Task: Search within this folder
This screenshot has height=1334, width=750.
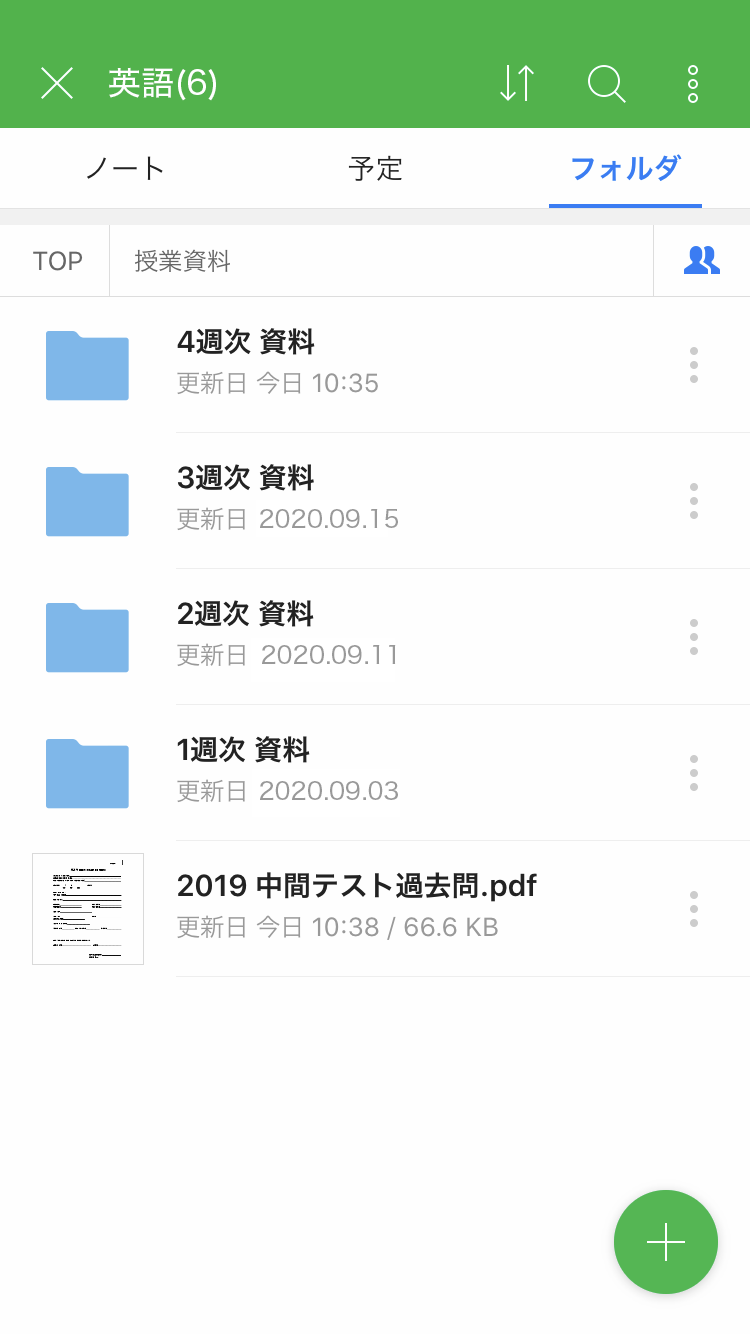Action: coord(606,83)
